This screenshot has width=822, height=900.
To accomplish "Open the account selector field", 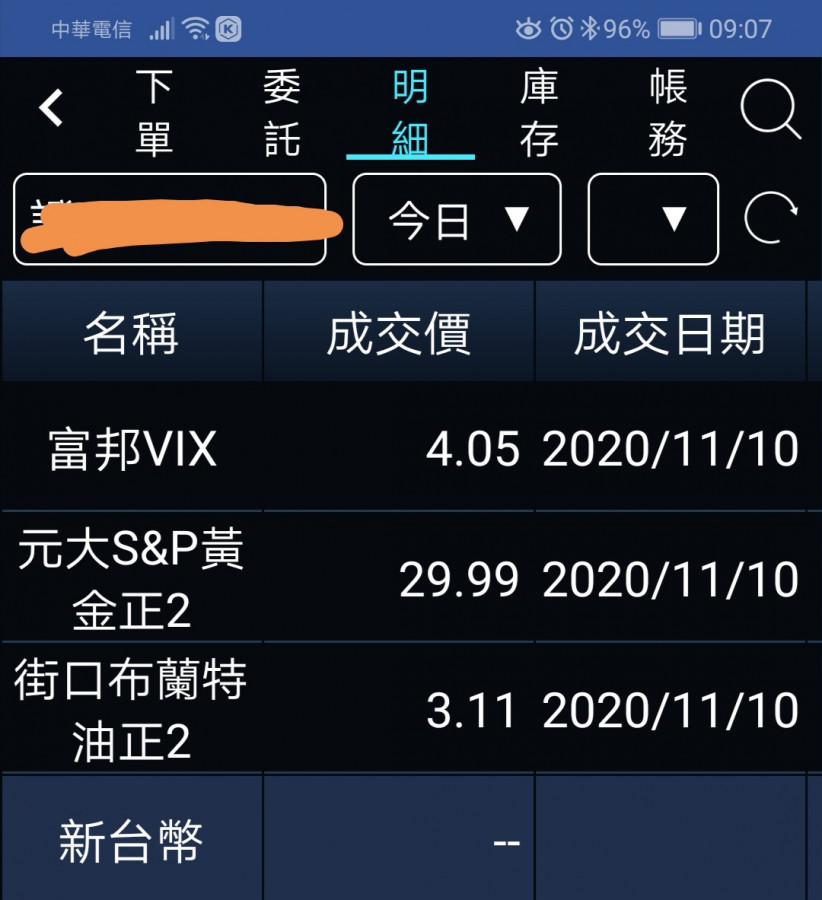I will [x=170, y=220].
